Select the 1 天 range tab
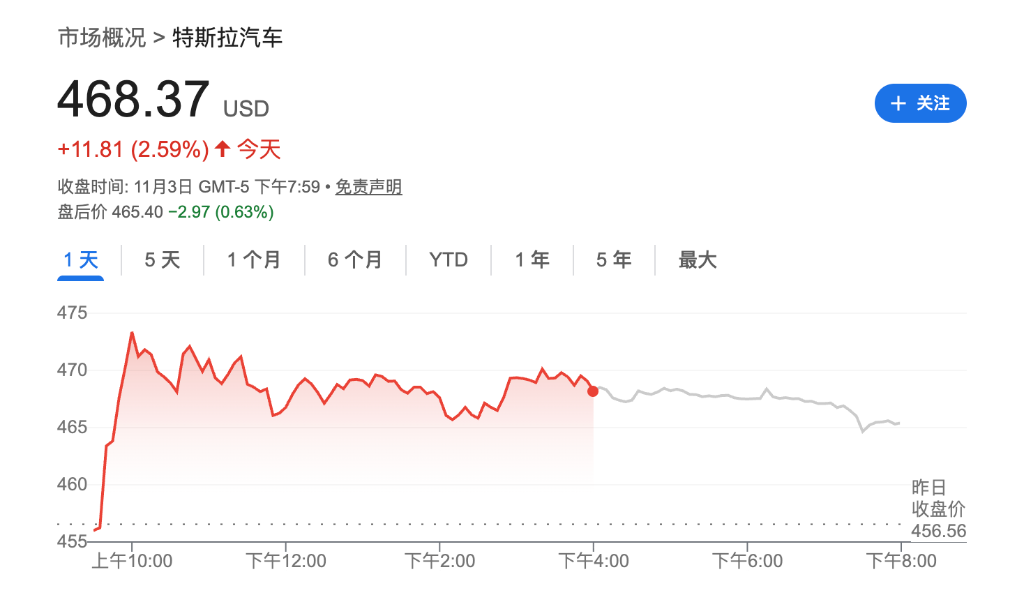 pos(80,260)
